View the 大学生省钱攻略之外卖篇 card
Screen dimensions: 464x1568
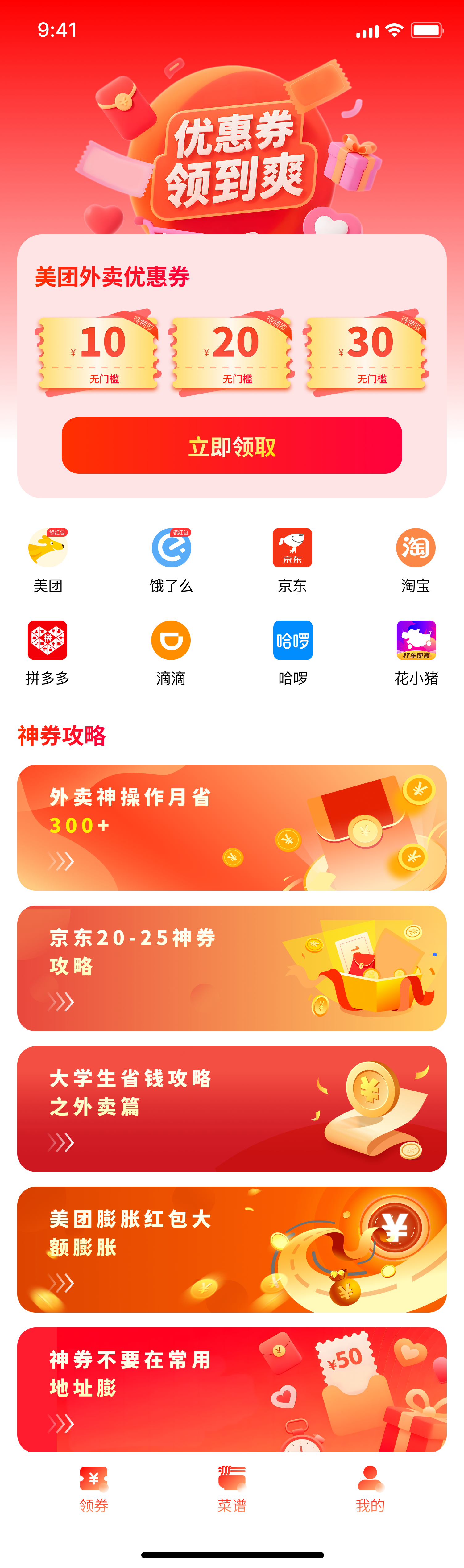(x=231, y=1108)
